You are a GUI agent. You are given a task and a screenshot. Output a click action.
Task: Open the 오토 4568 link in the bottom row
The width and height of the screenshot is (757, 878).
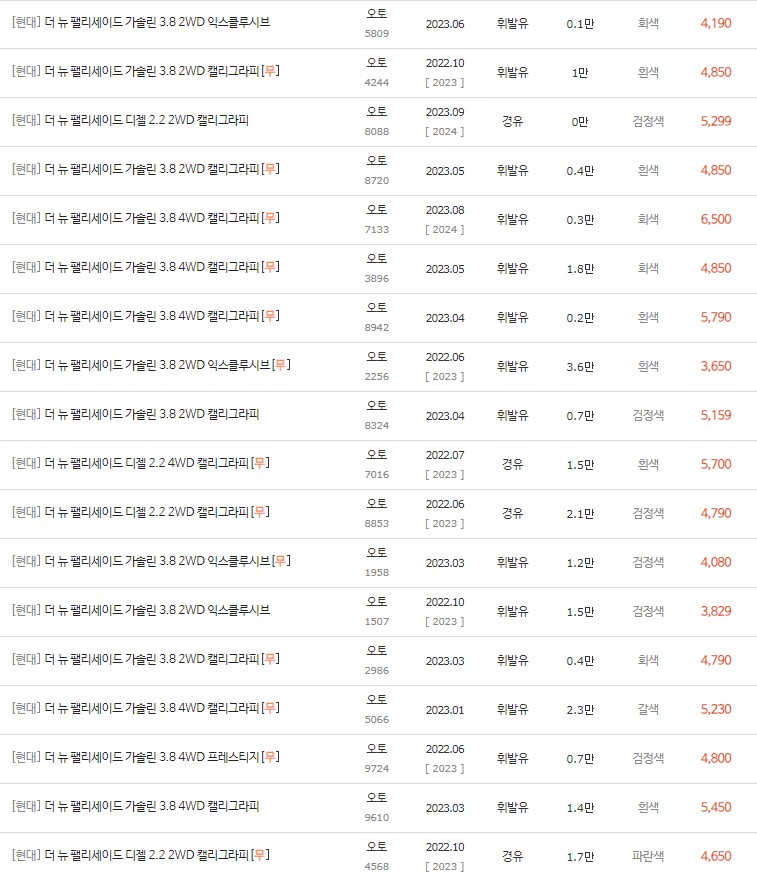(x=376, y=849)
